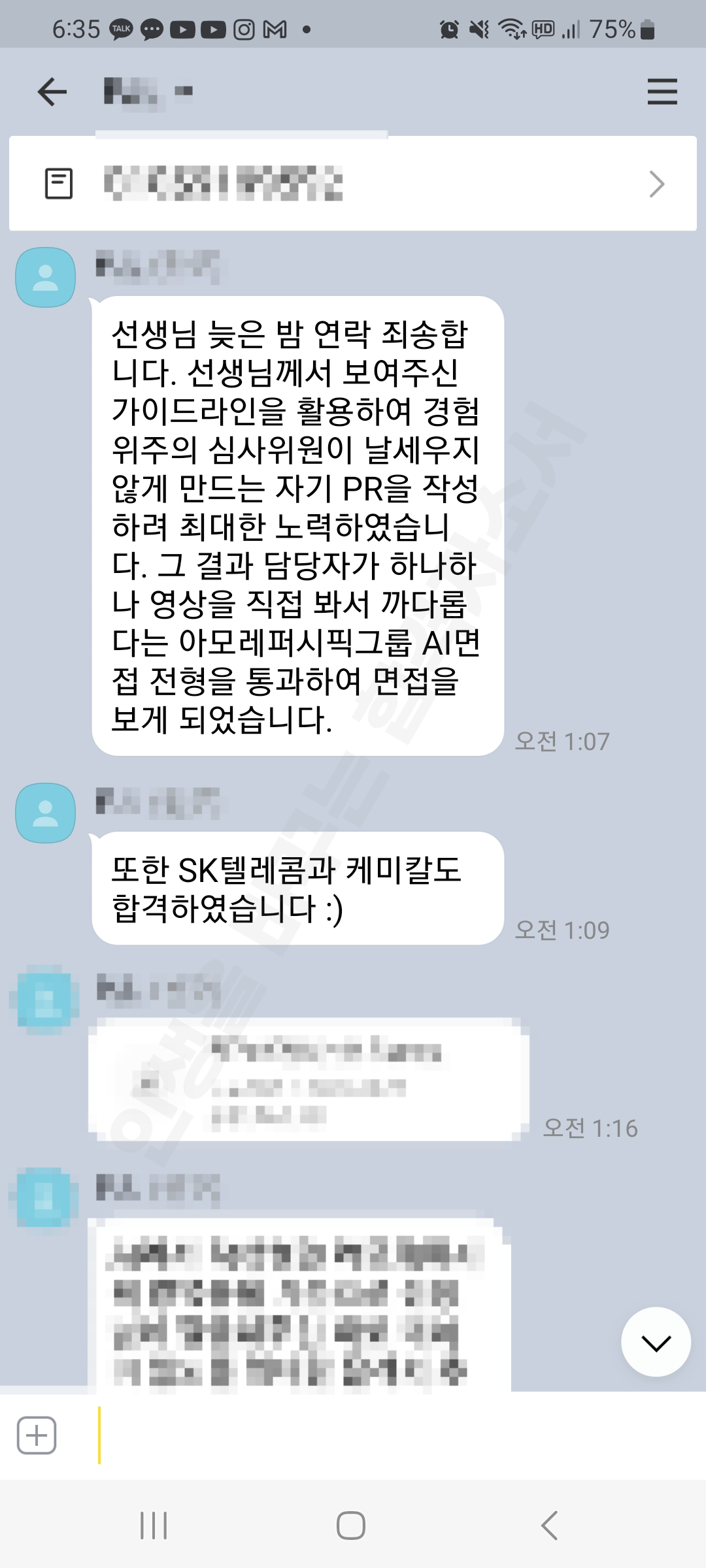Screen dimensions: 706x1568
Task: Open the recent apps overview
Action: (154, 1526)
